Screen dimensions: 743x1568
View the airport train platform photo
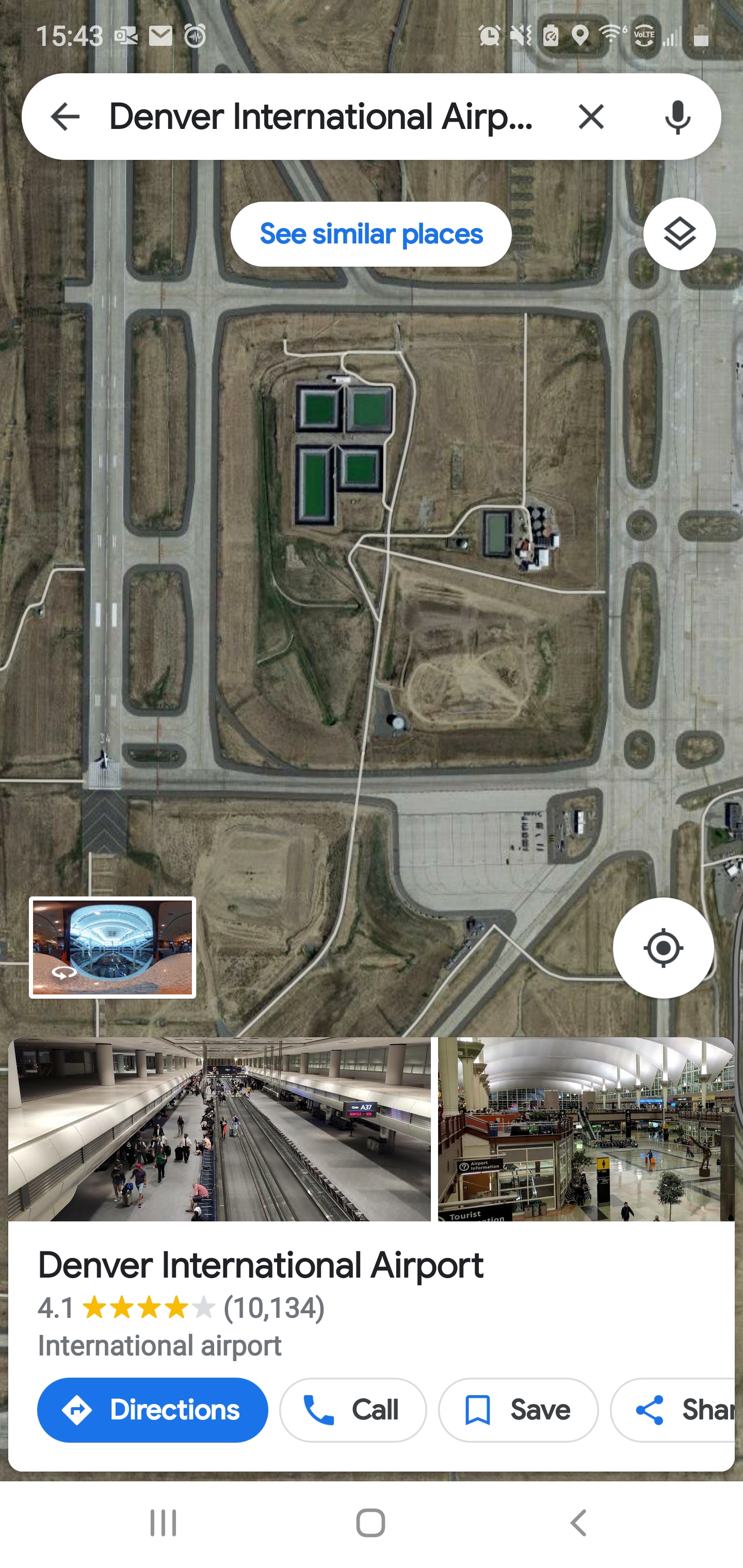(219, 1129)
